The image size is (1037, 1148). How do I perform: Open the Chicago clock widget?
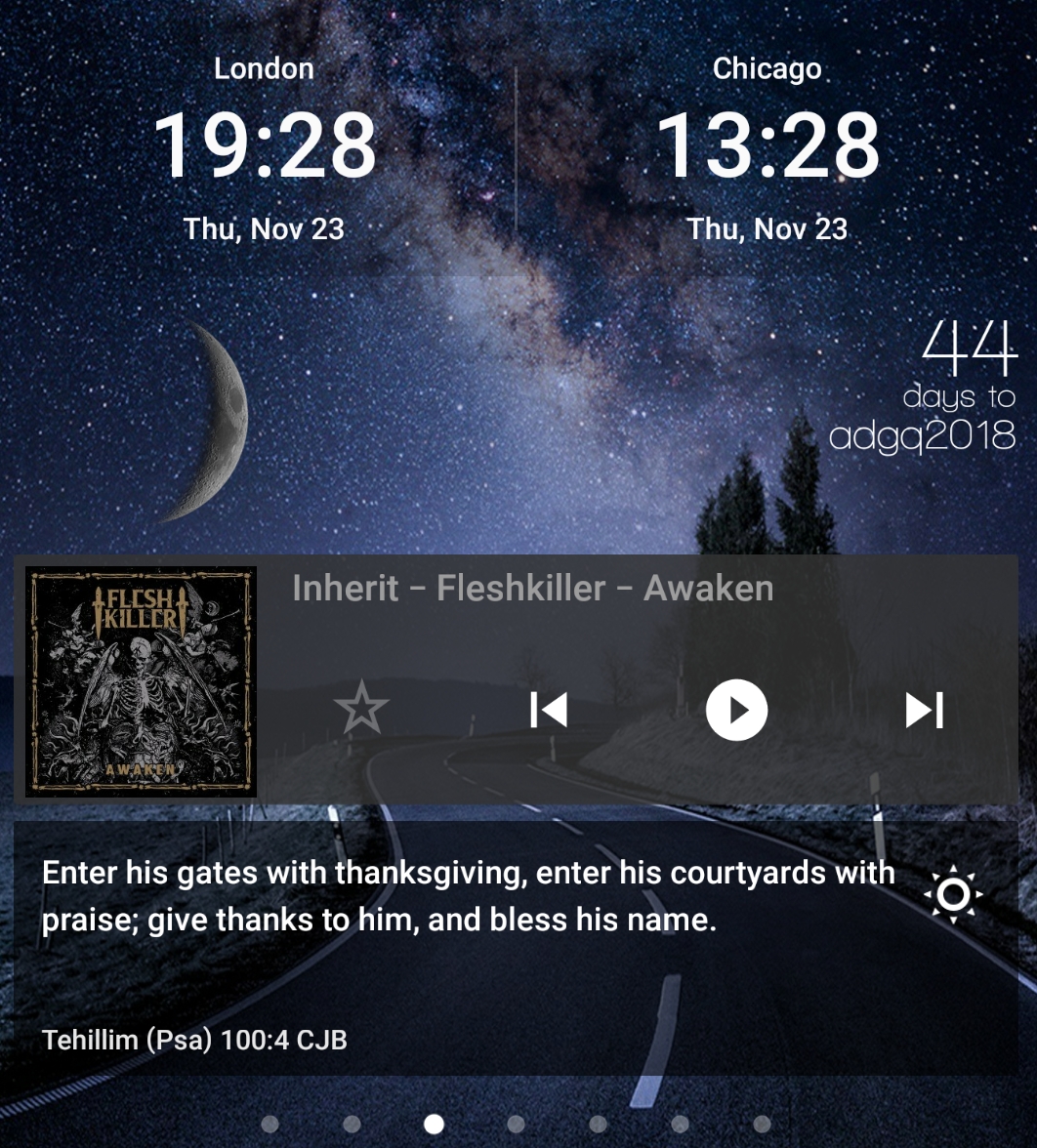coord(767,146)
